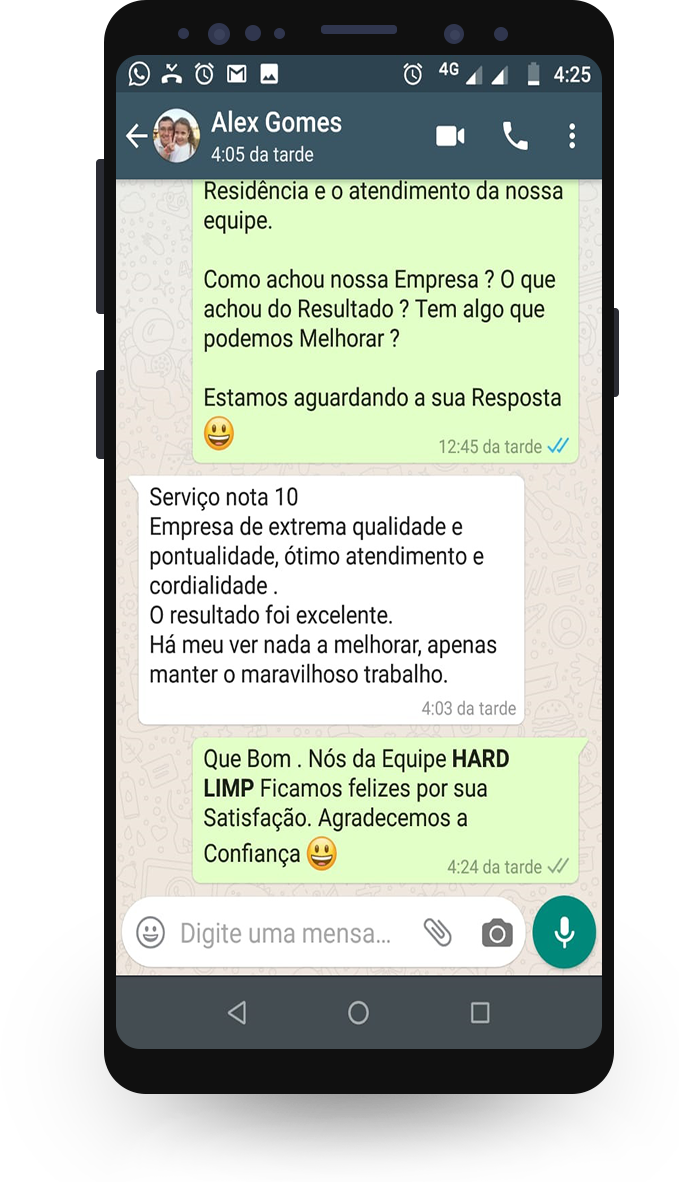Start a video call with Alex Gomes
This screenshot has width=679, height=1182.
pyautogui.click(x=450, y=136)
